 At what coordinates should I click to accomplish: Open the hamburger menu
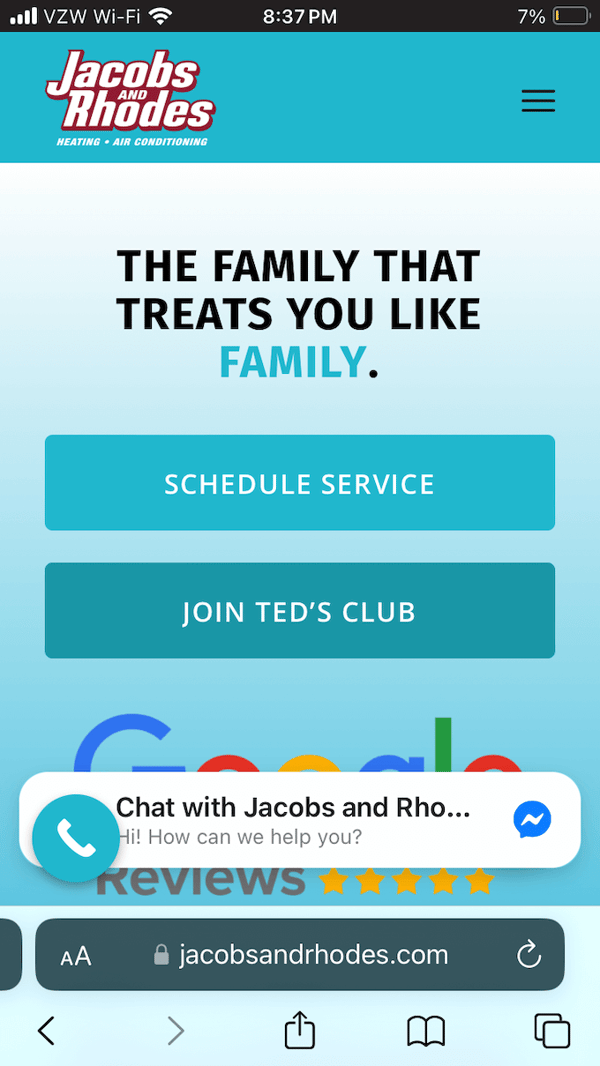click(538, 101)
